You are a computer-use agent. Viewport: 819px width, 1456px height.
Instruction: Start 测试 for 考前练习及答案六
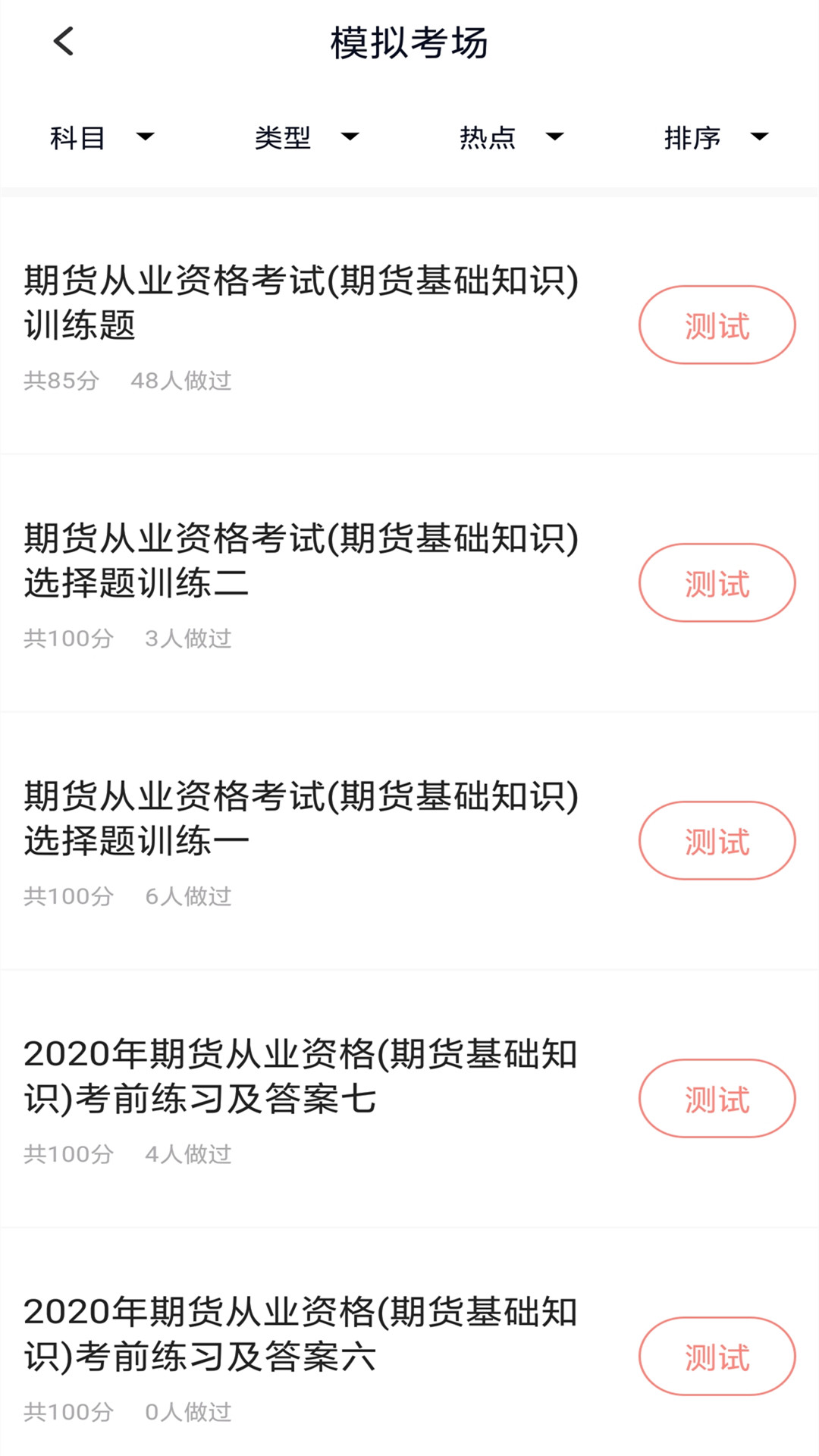coord(717,1357)
